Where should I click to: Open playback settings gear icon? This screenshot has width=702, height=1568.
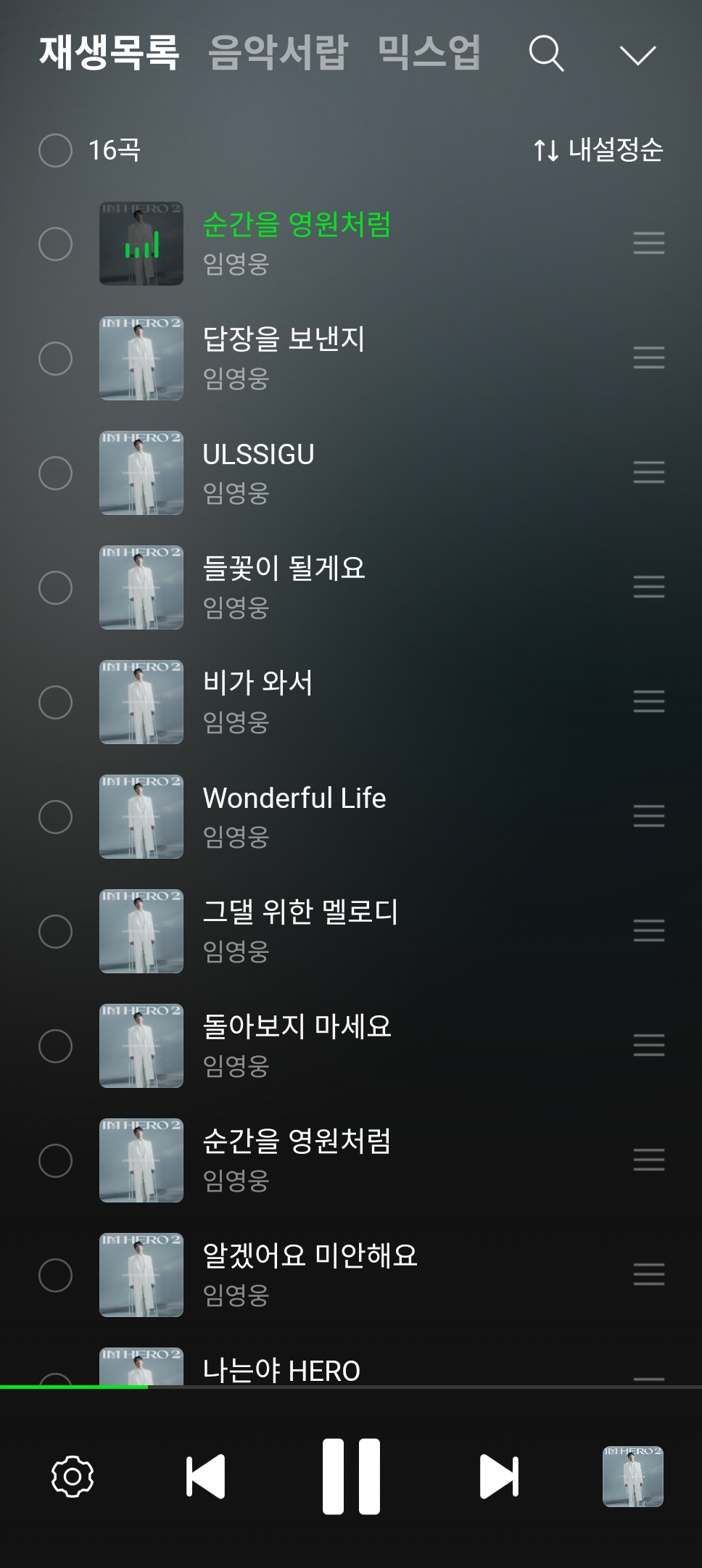[x=73, y=1477]
